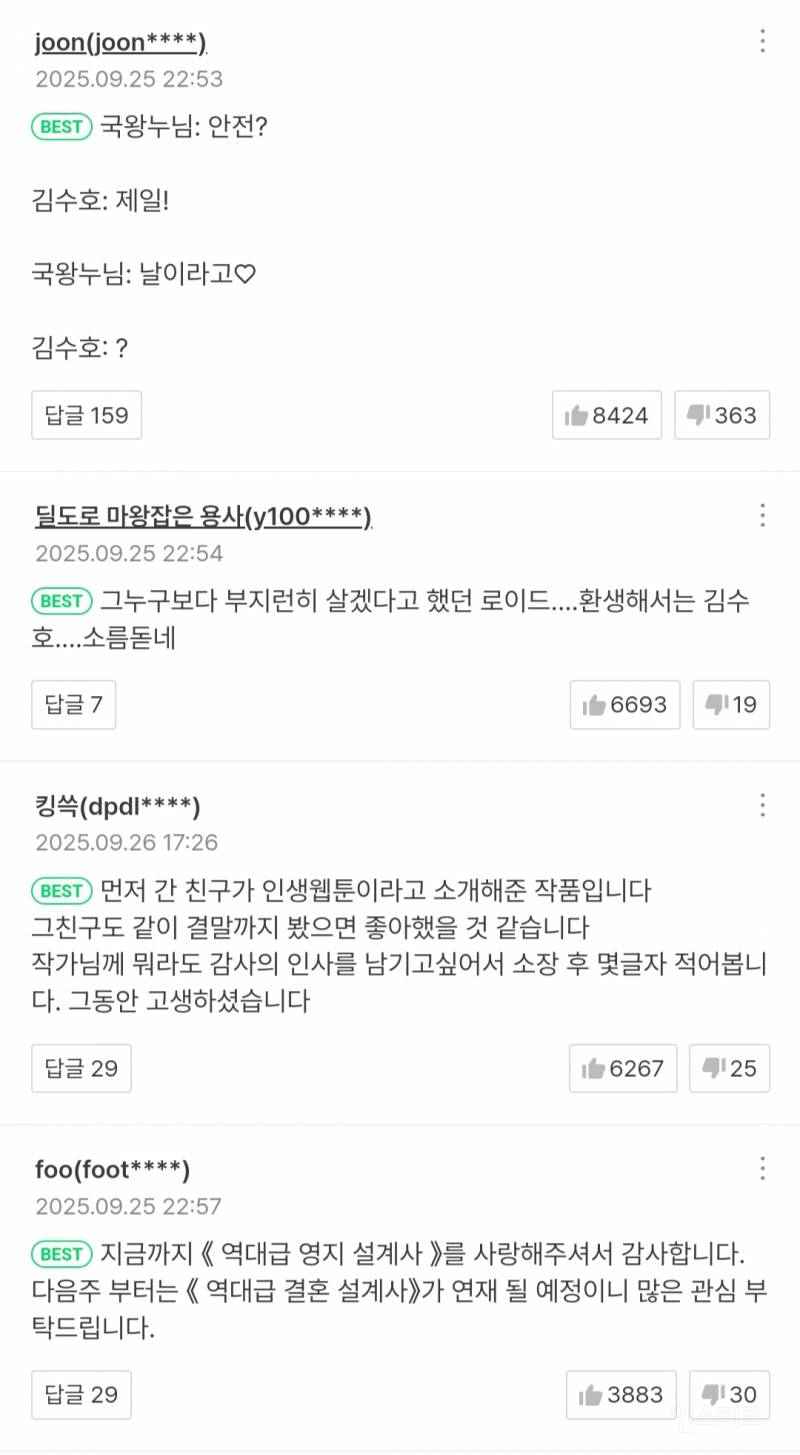Toggle like on the foo comment
800x1455 pixels.
pos(621,1394)
